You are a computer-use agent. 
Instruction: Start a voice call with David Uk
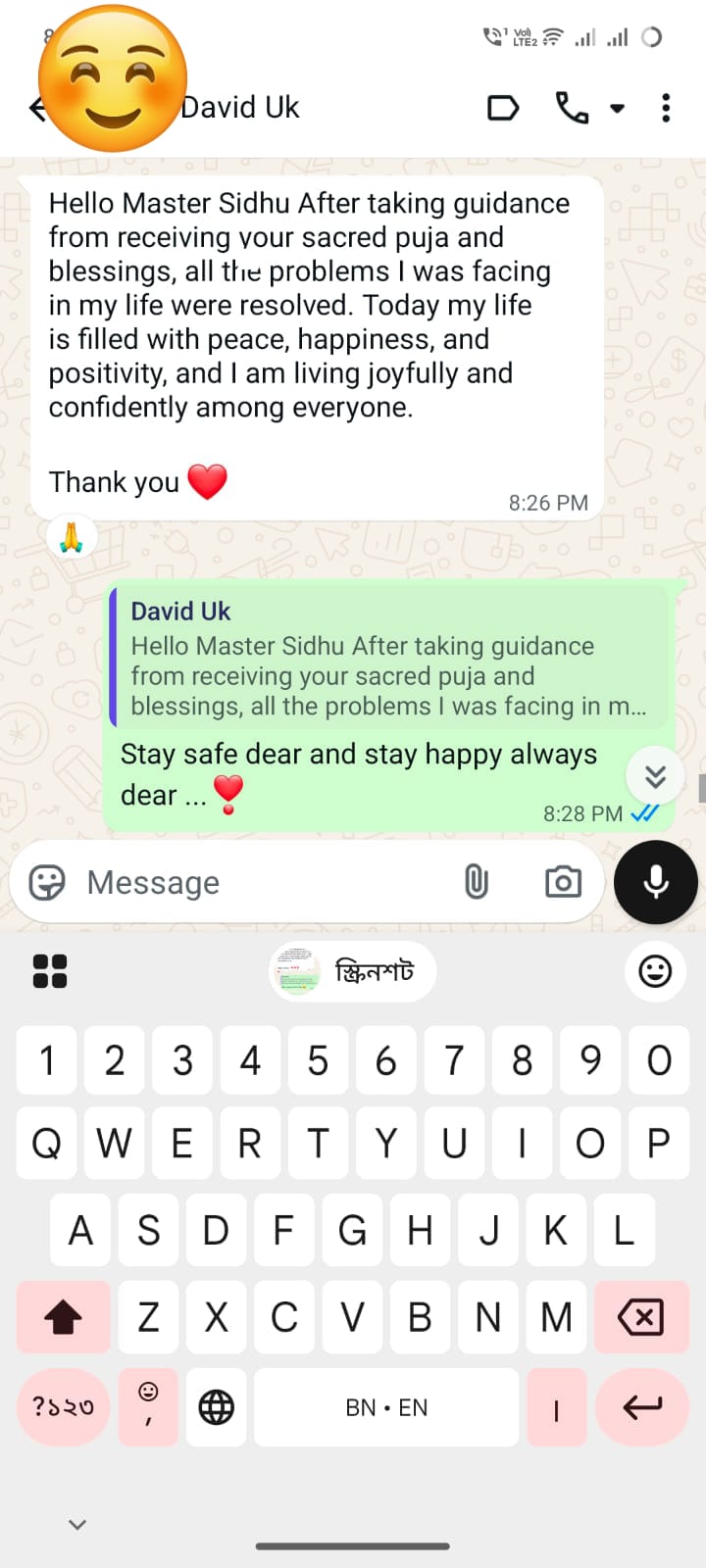coord(572,108)
